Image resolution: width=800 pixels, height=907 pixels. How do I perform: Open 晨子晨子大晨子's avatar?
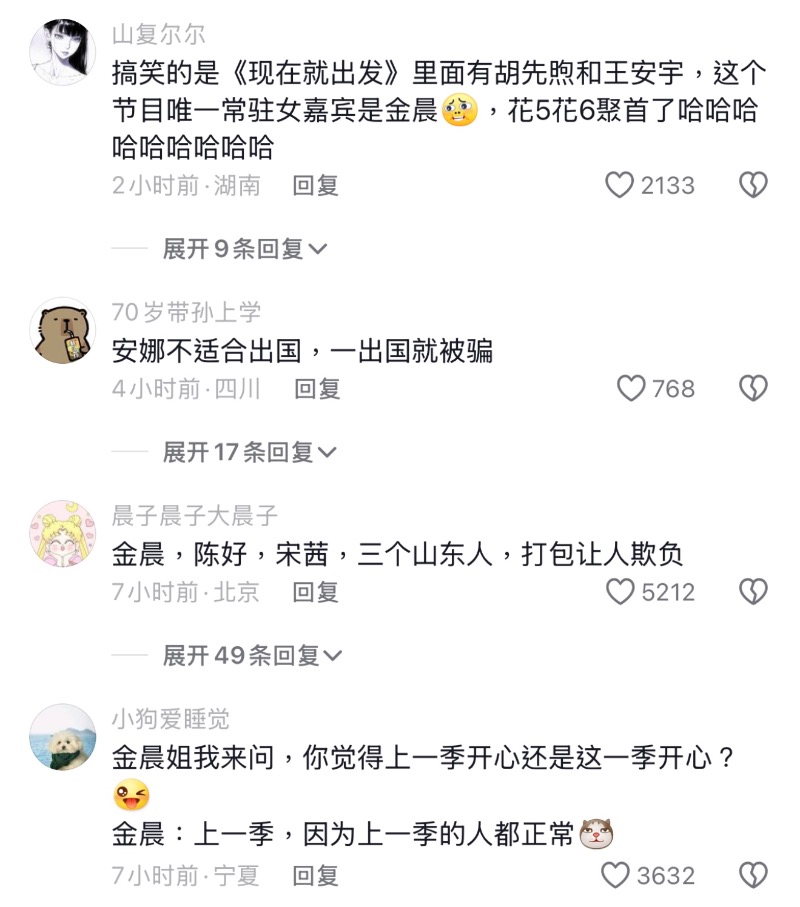62,534
